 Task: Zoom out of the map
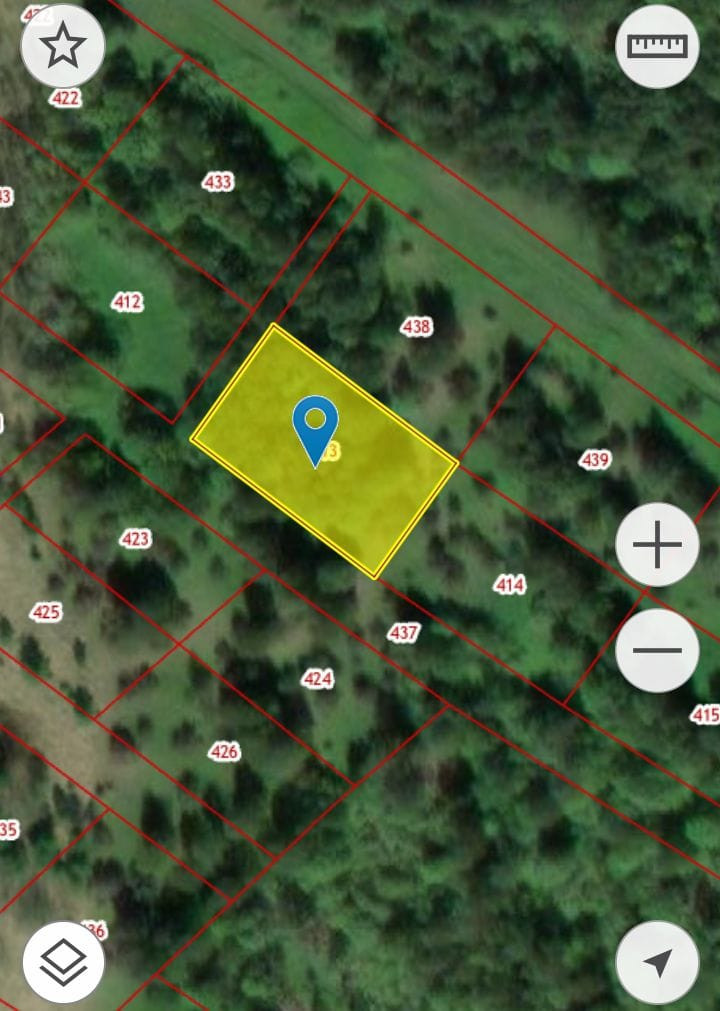click(x=656, y=650)
